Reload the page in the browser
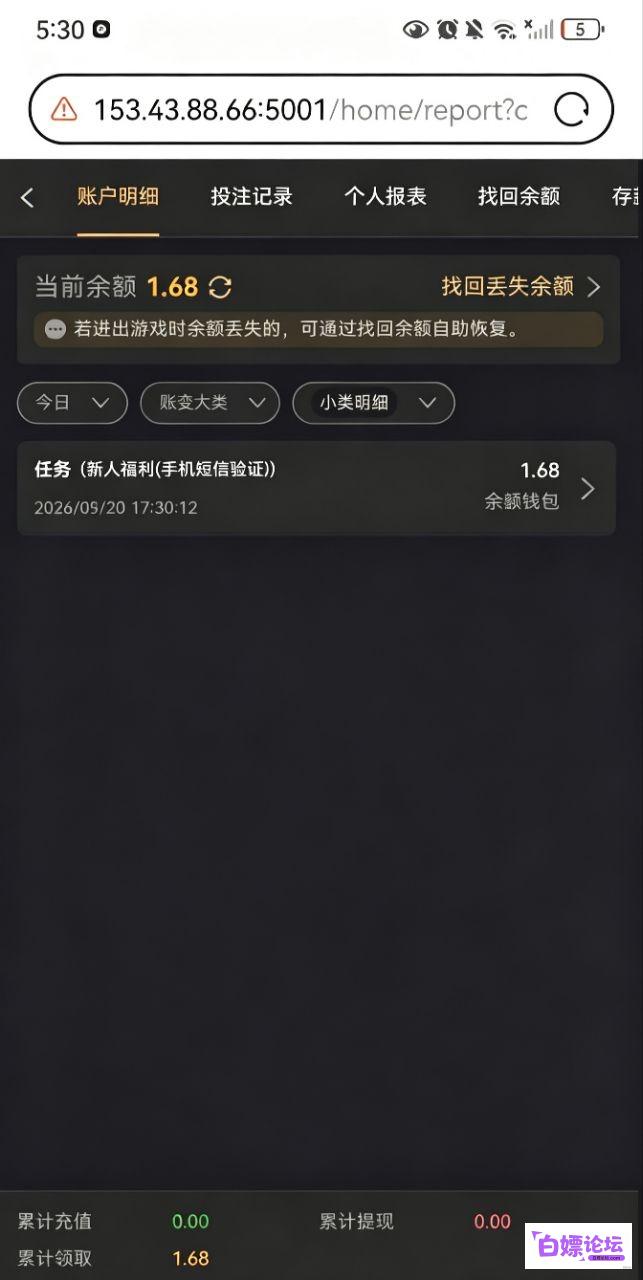The width and height of the screenshot is (643, 1280). click(x=571, y=110)
